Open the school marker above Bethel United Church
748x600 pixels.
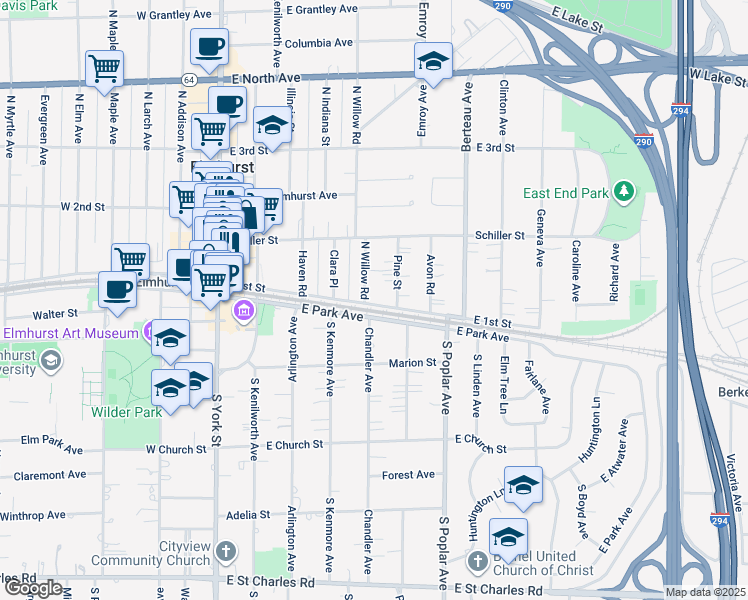[x=508, y=535]
